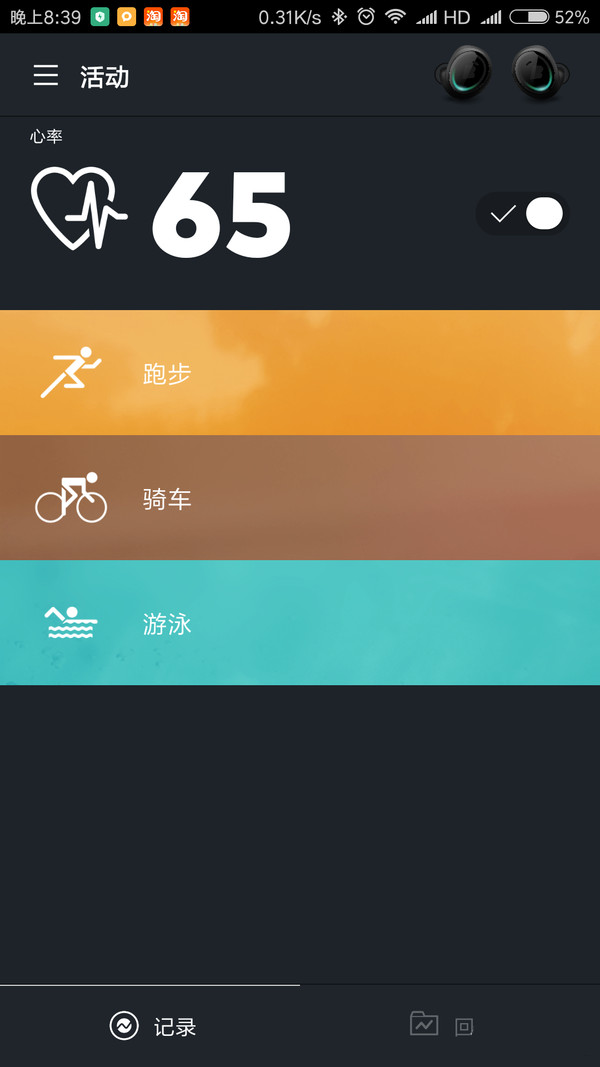Start the 跑步 running activity
This screenshot has height=1067, width=600.
[x=300, y=373]
